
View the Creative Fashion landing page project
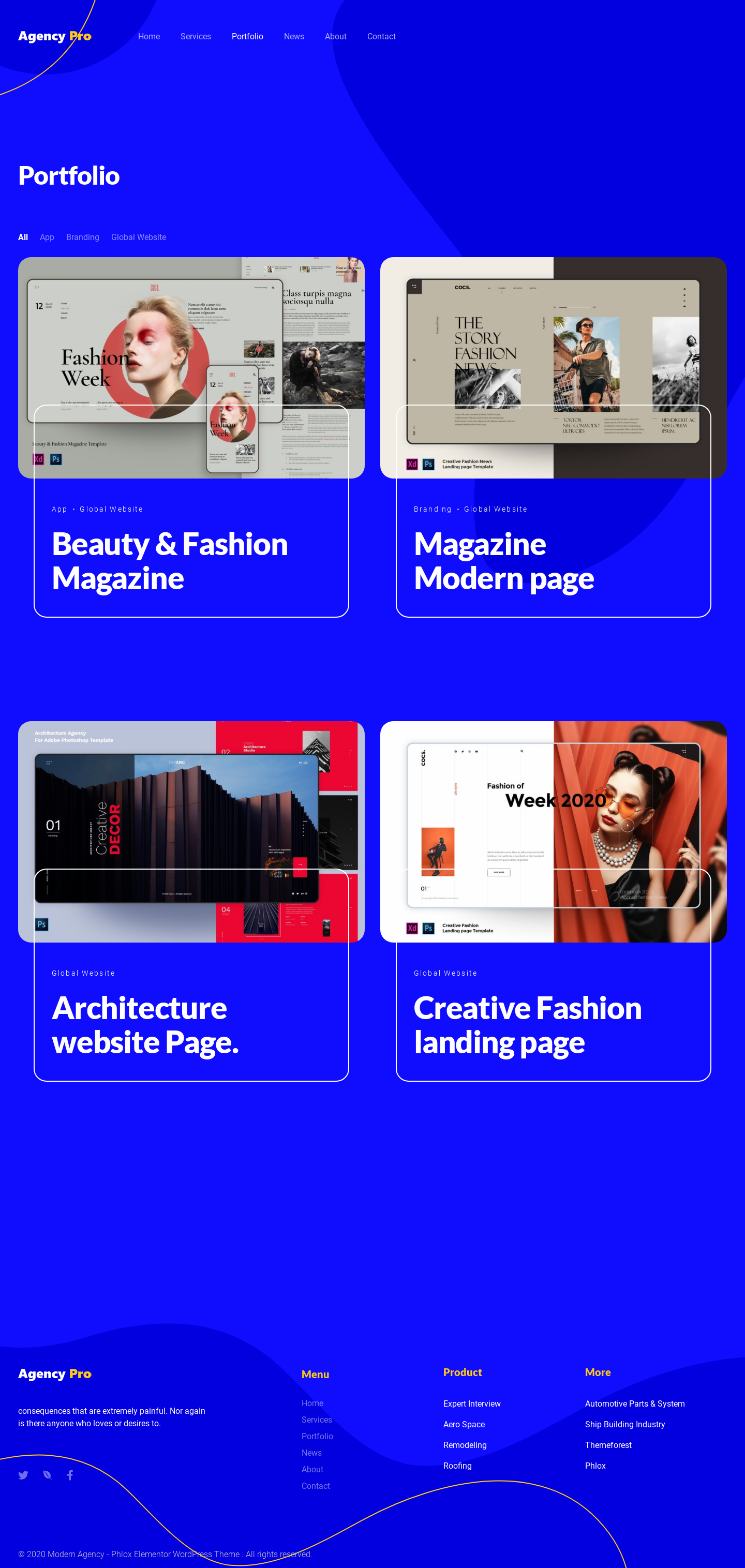tap(527, 1025)
